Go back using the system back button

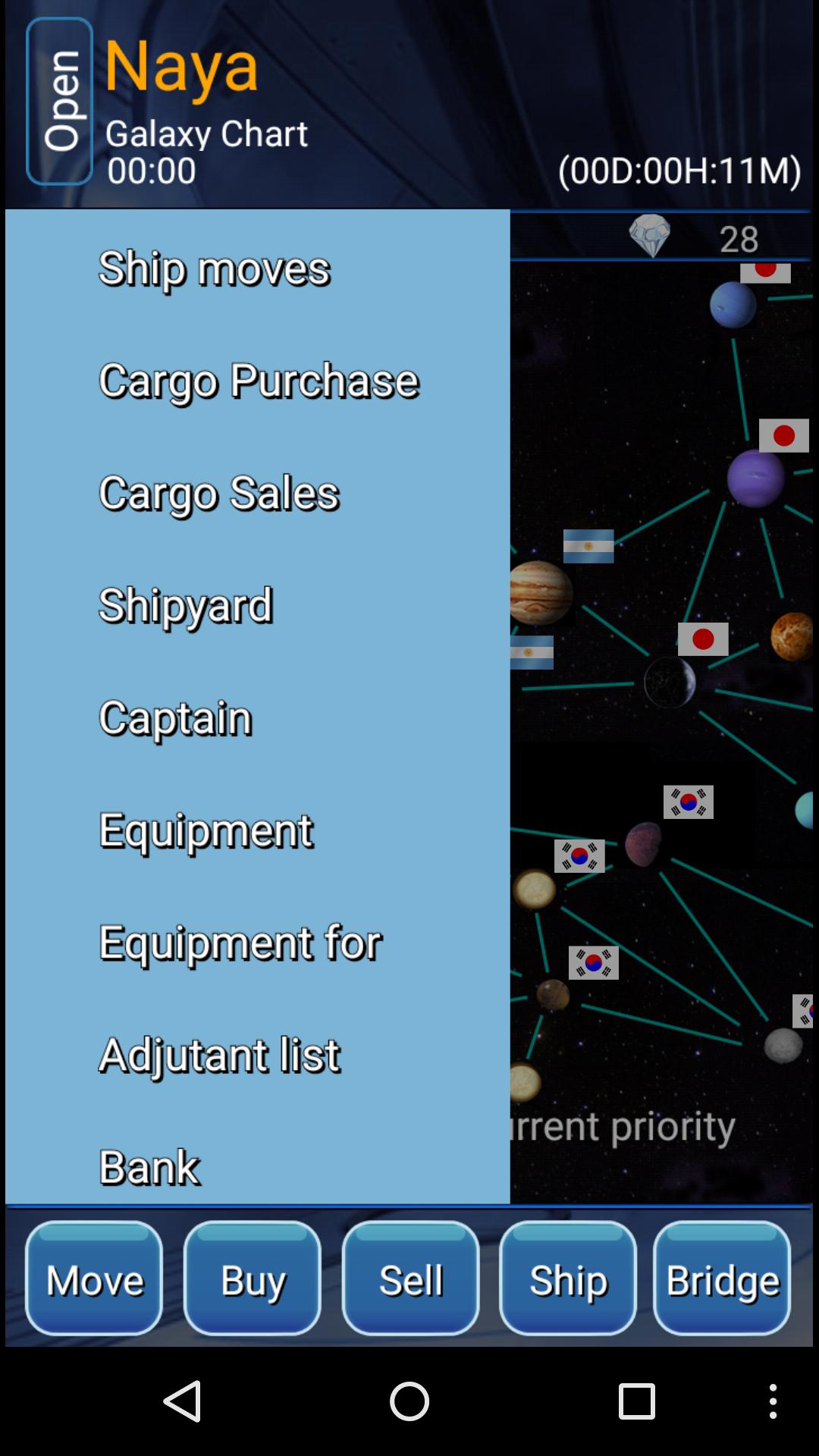coord(182,1401)
